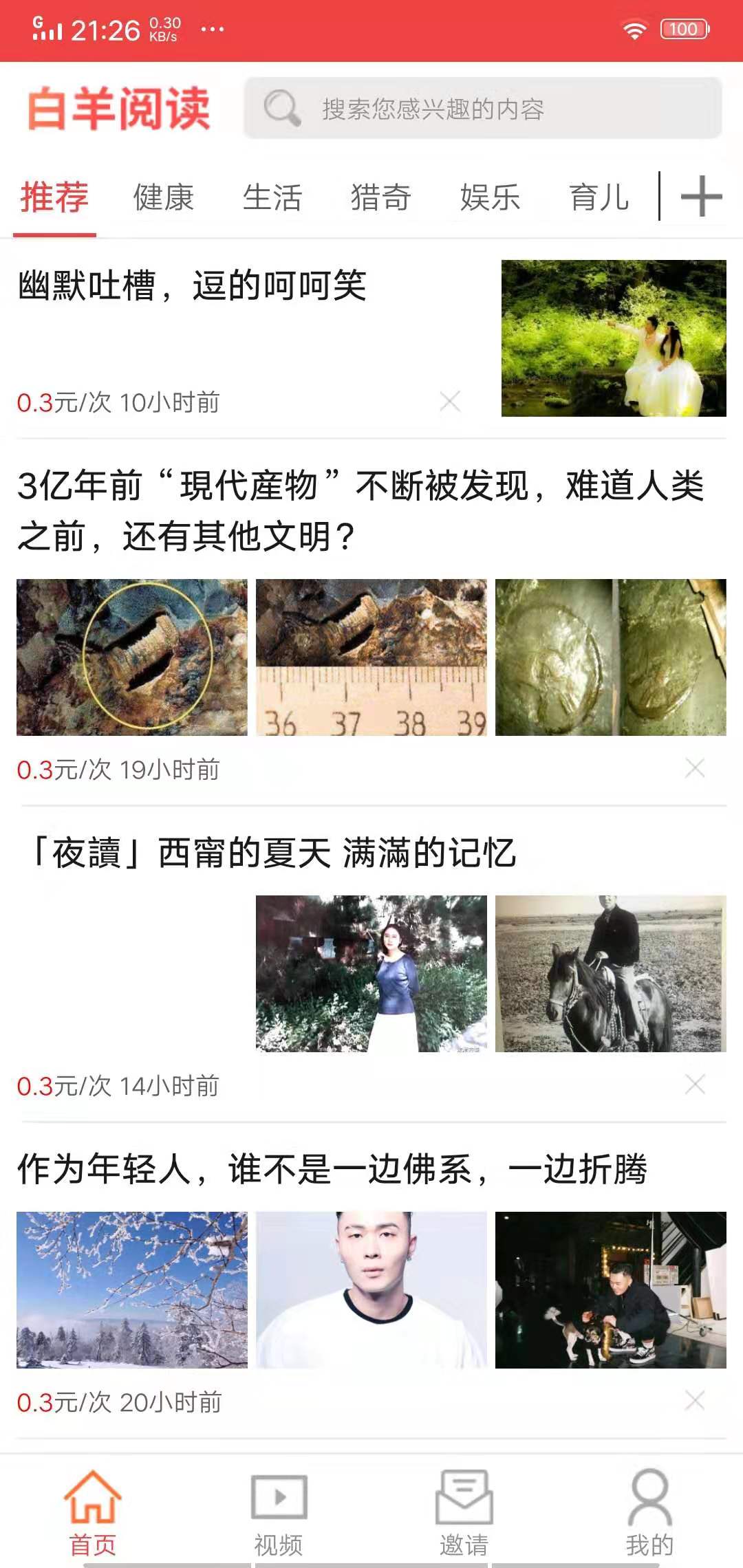Image resolution: width=743 pixels, height=1568 pixels.
Task: Tap the magnifying glass search icon
Action: point(279,108)
